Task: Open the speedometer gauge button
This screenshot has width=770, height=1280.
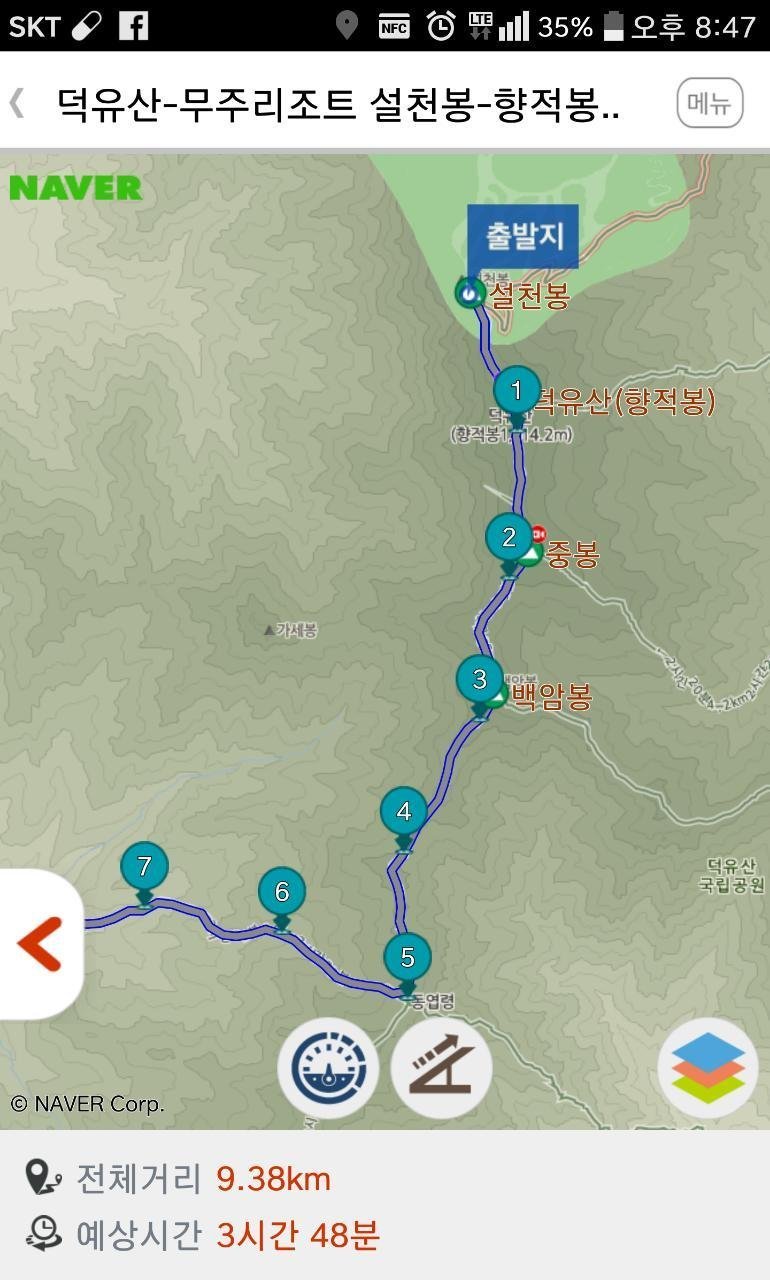Action: click(x=328, y=1067)
